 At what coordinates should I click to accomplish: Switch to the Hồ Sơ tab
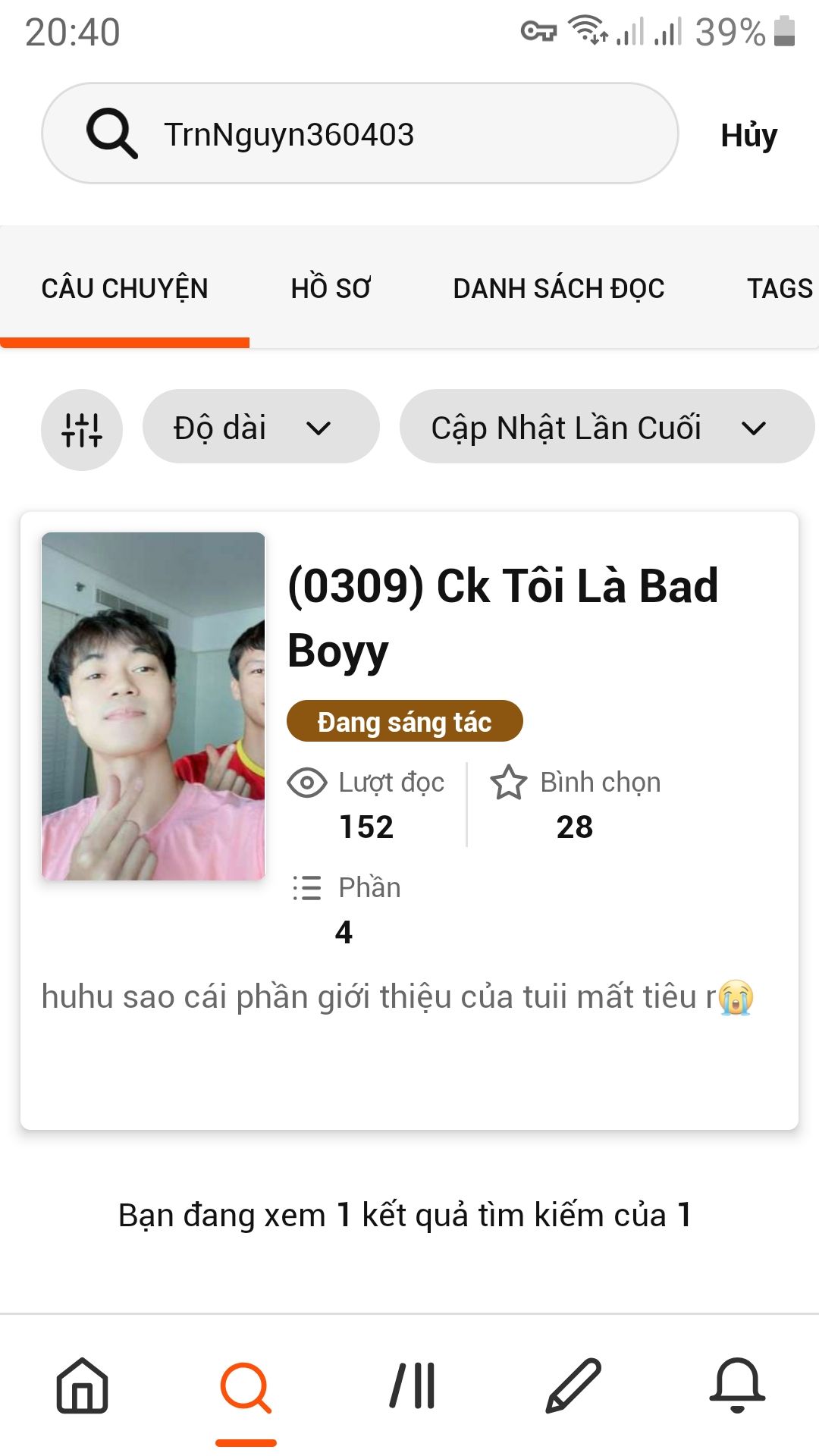point(331,288)
